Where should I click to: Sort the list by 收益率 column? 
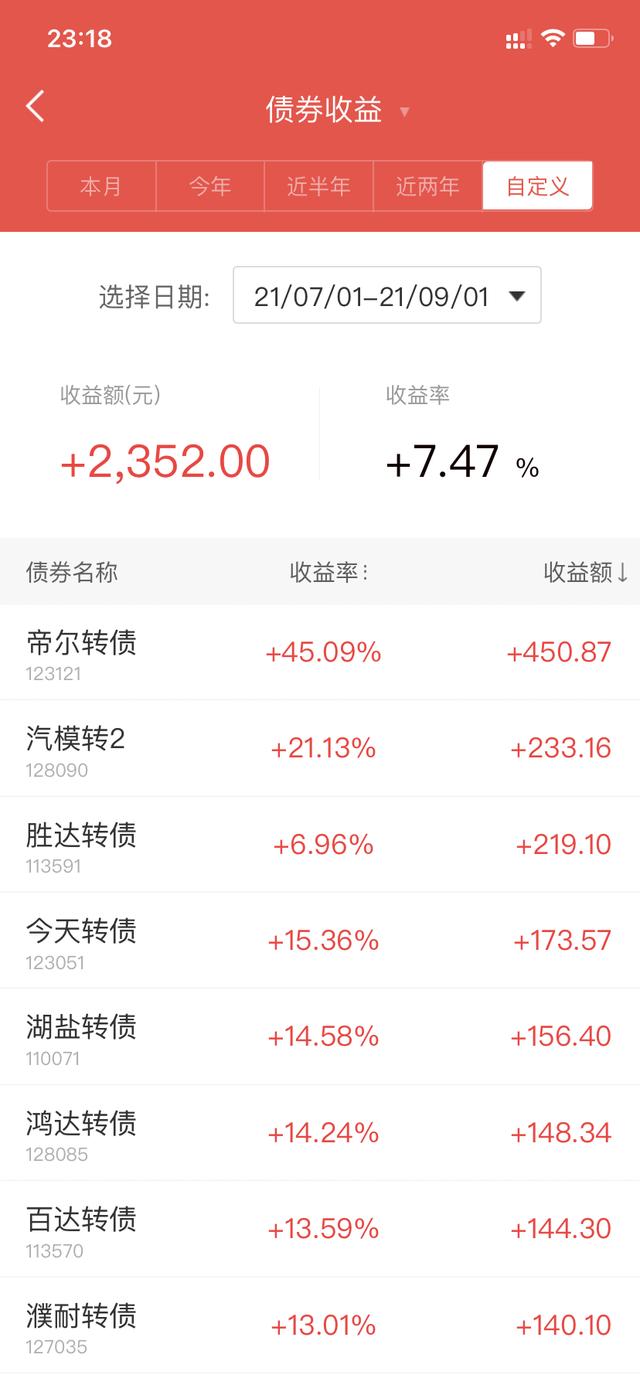click(329, 572)
